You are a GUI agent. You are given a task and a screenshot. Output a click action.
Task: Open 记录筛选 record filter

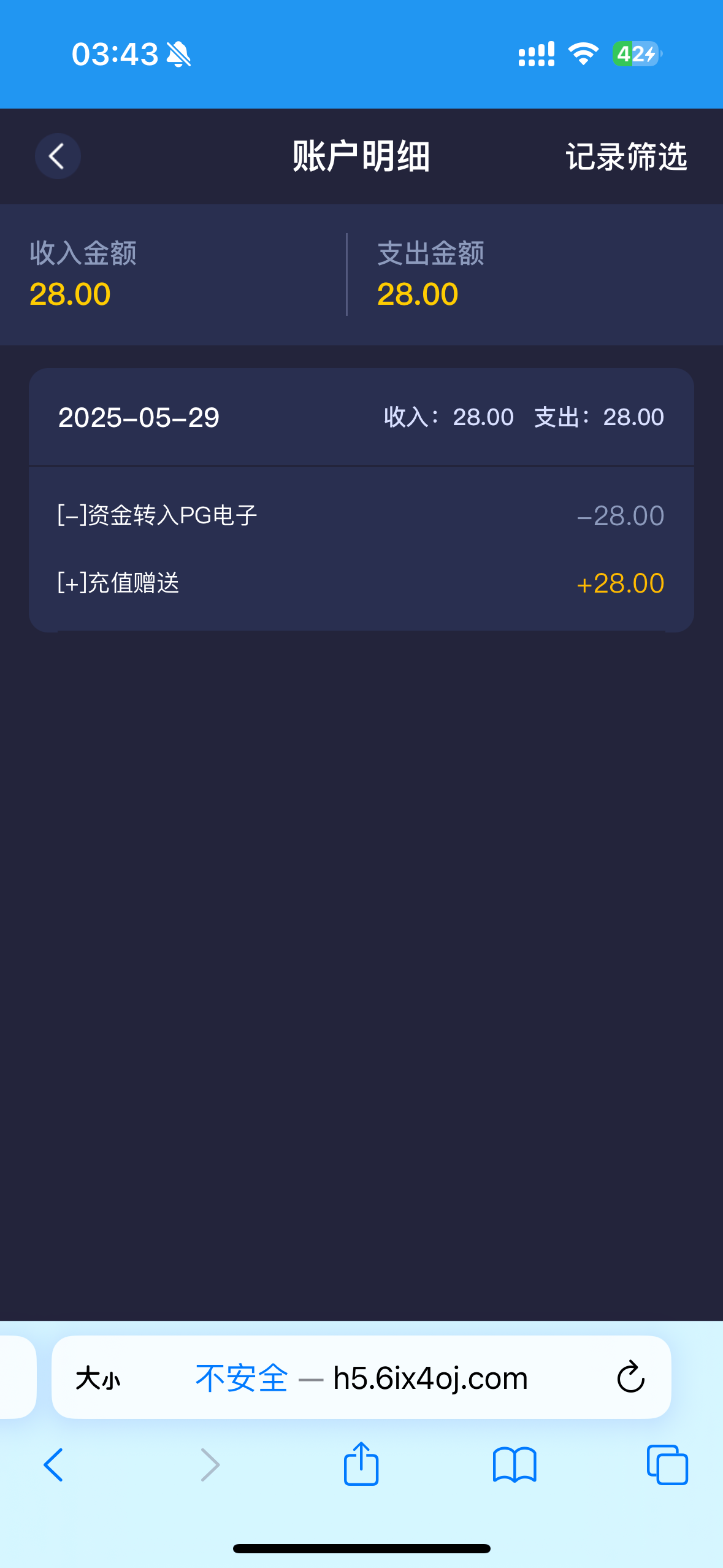pyautogui.click(x=625, y=156)
